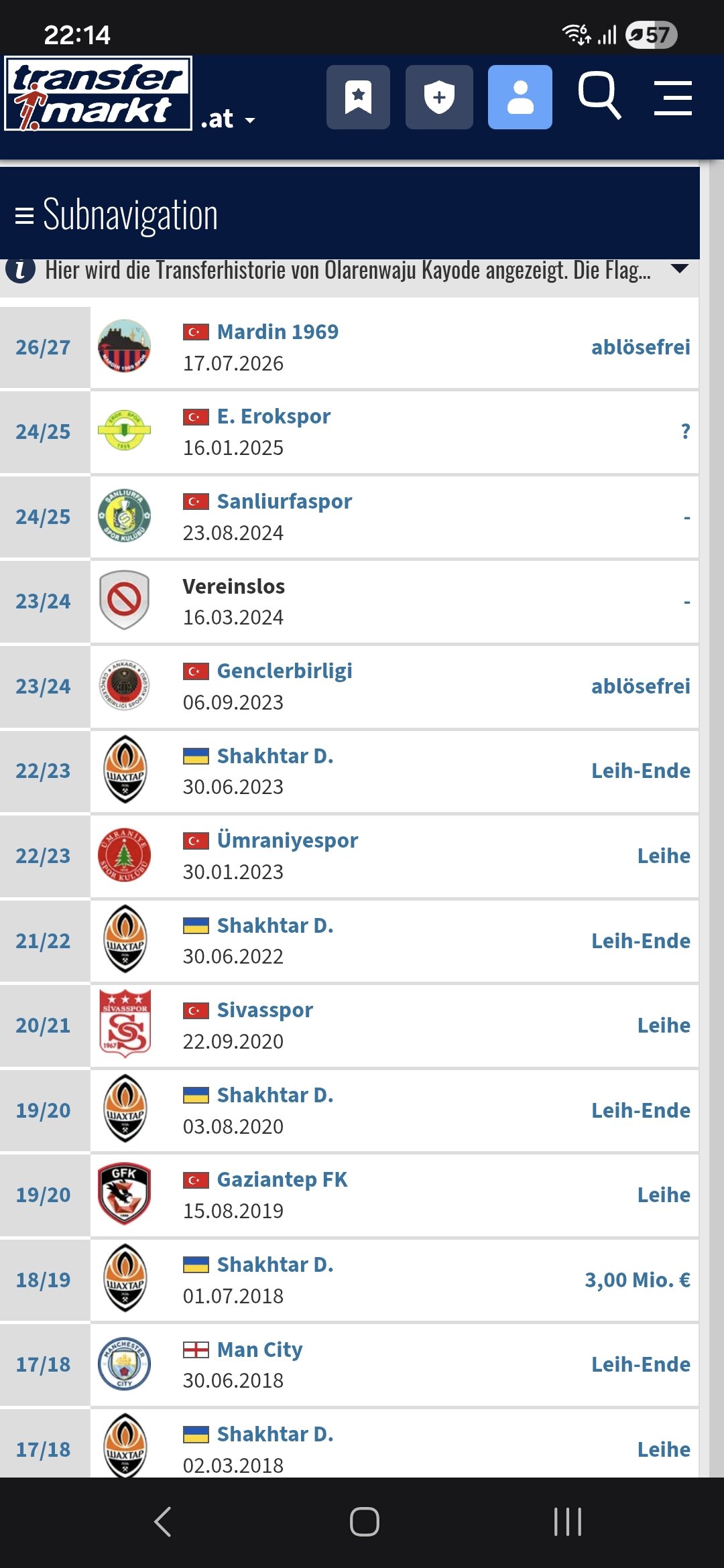Open the Mardin 1969 club link
The width and height of the screenshot is (724, 1568).
pyautogui.click(x=278, y=332)
